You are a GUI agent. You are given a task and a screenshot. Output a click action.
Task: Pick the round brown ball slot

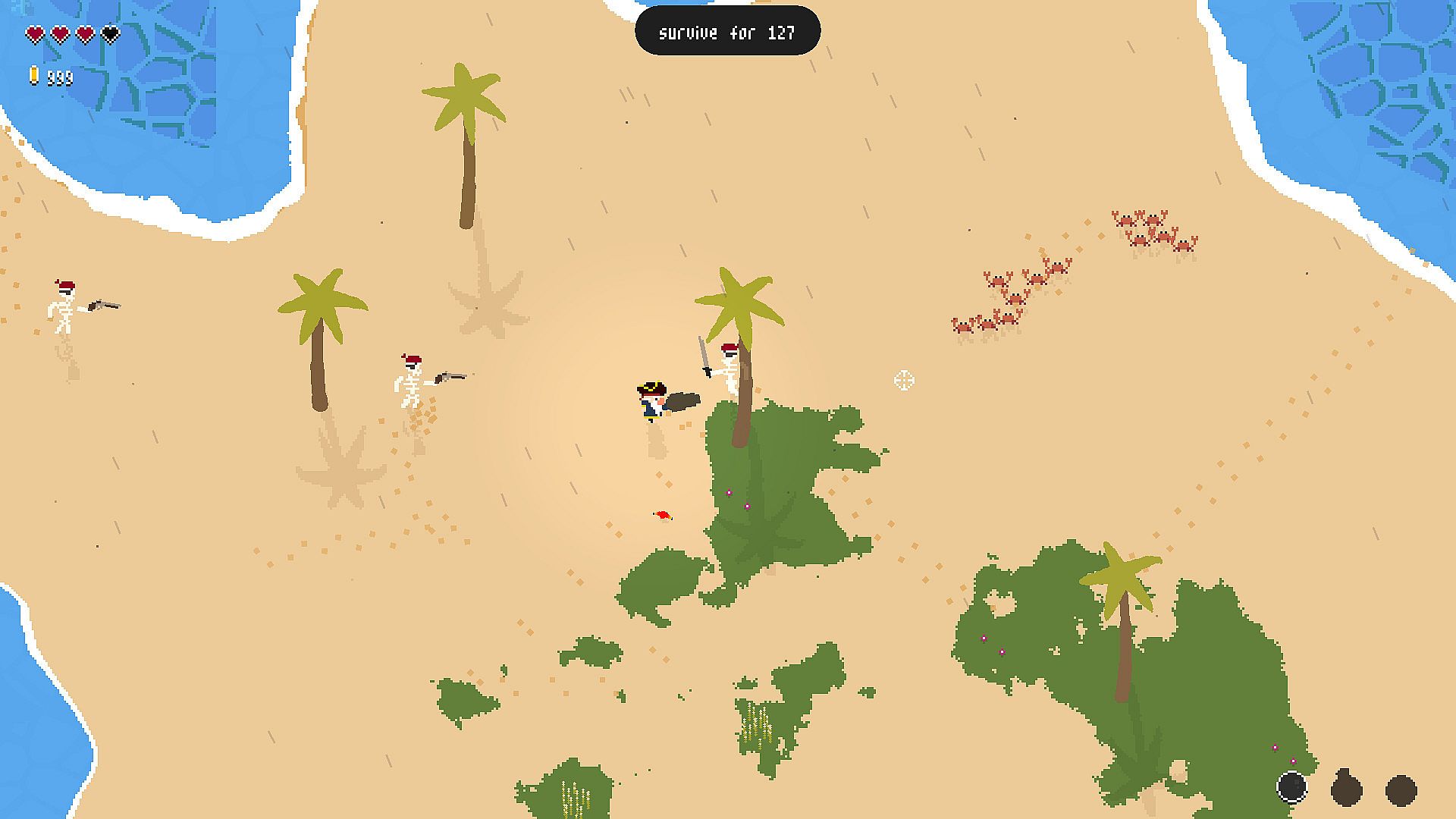point(1401,789)
